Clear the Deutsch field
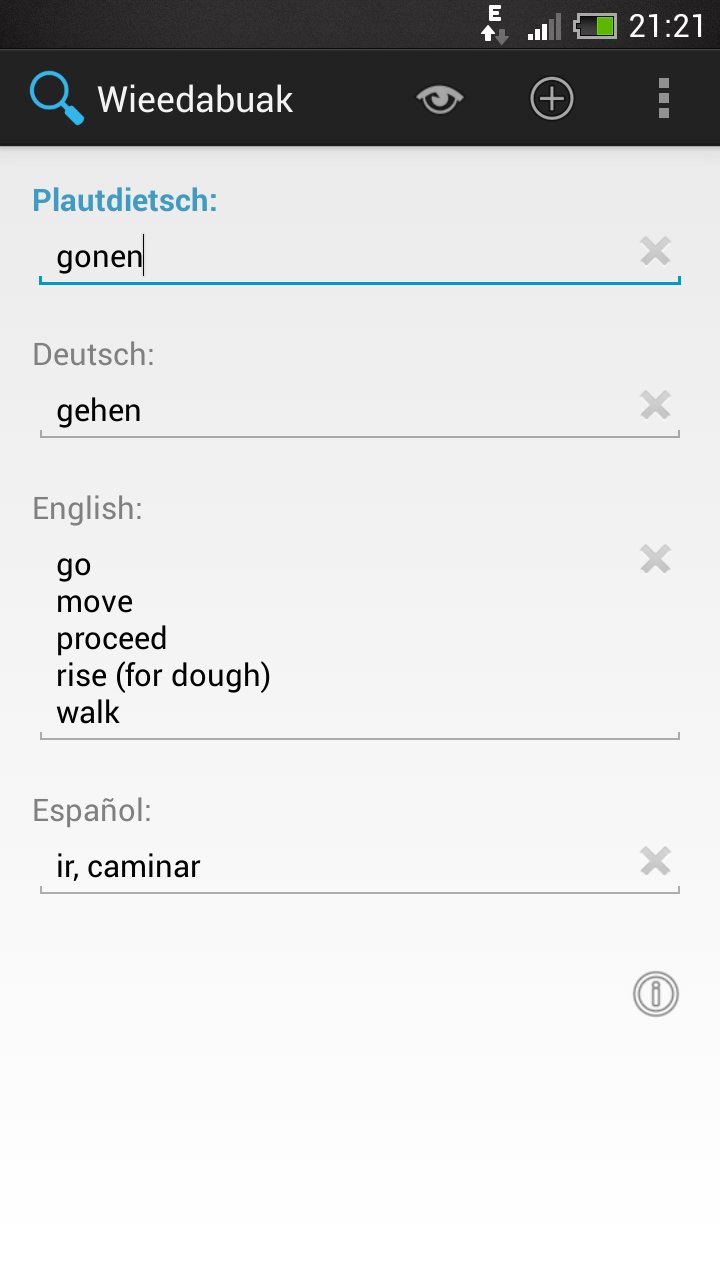The image size is (720, 1280). click(x=655, y=406)
